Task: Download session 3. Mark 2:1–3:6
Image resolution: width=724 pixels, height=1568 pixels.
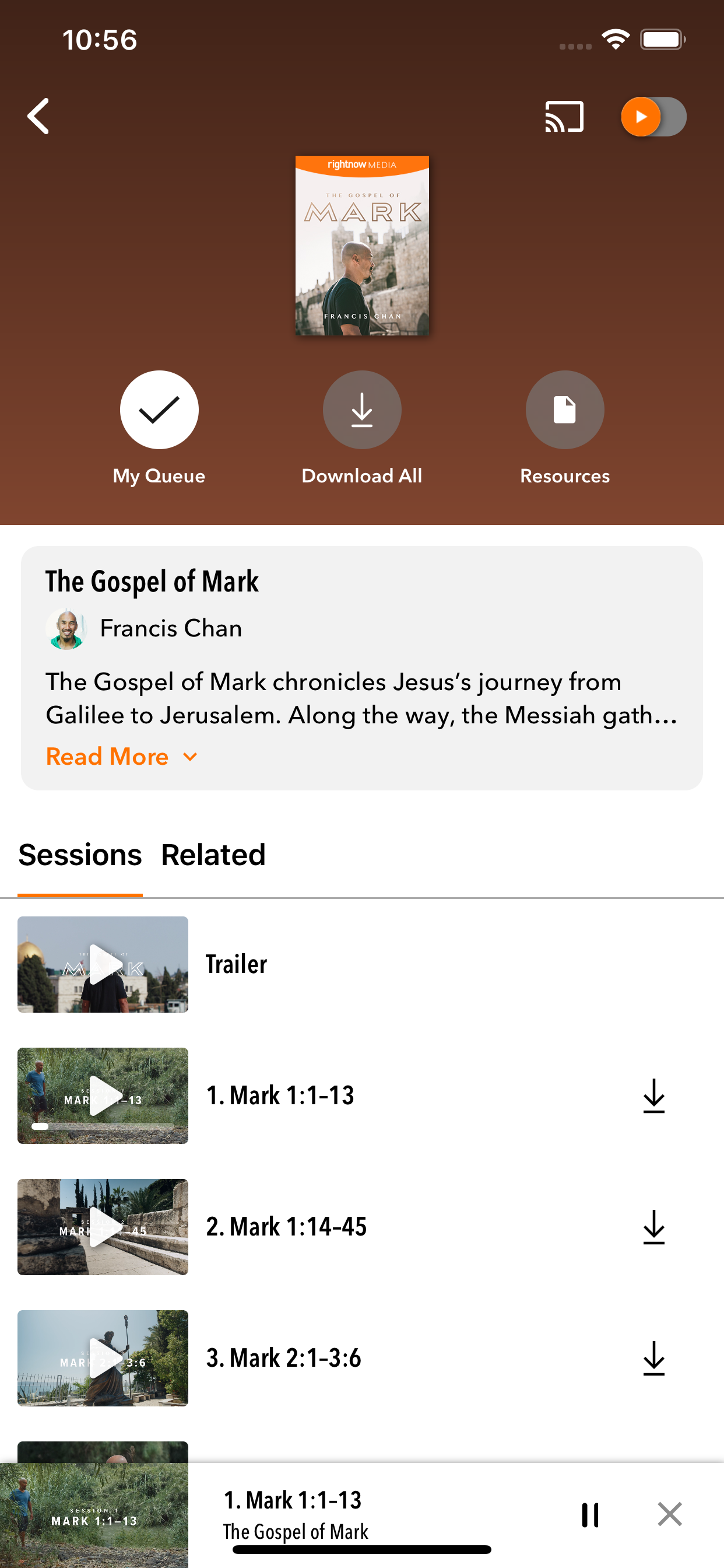Action: coord(653,1358)
